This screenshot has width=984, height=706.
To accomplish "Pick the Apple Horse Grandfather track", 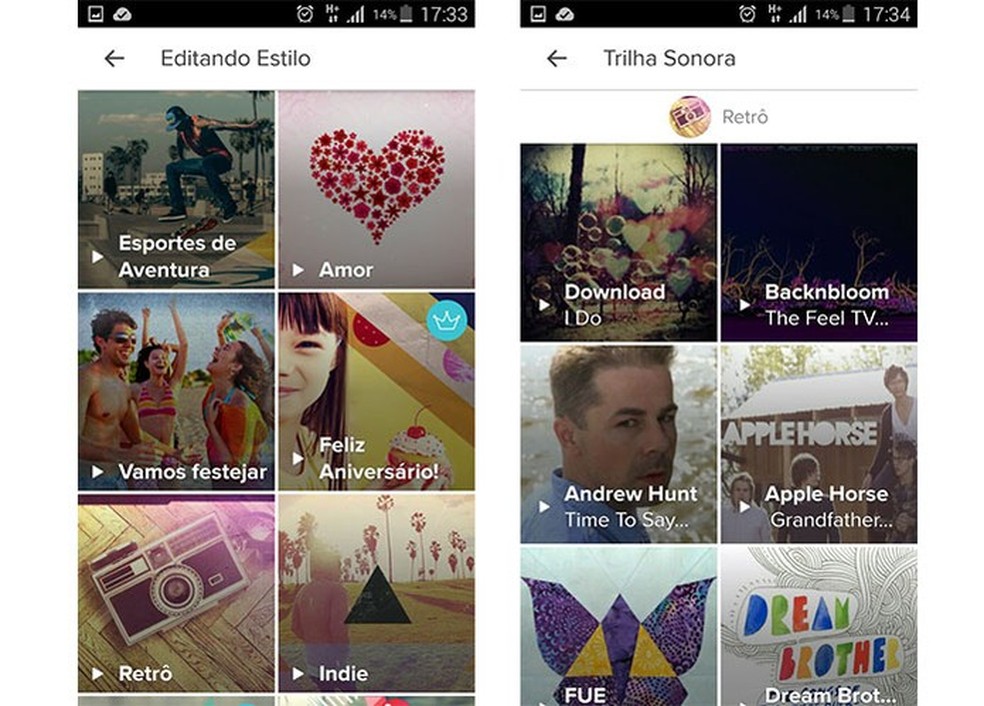I will [x=818, y=444].
